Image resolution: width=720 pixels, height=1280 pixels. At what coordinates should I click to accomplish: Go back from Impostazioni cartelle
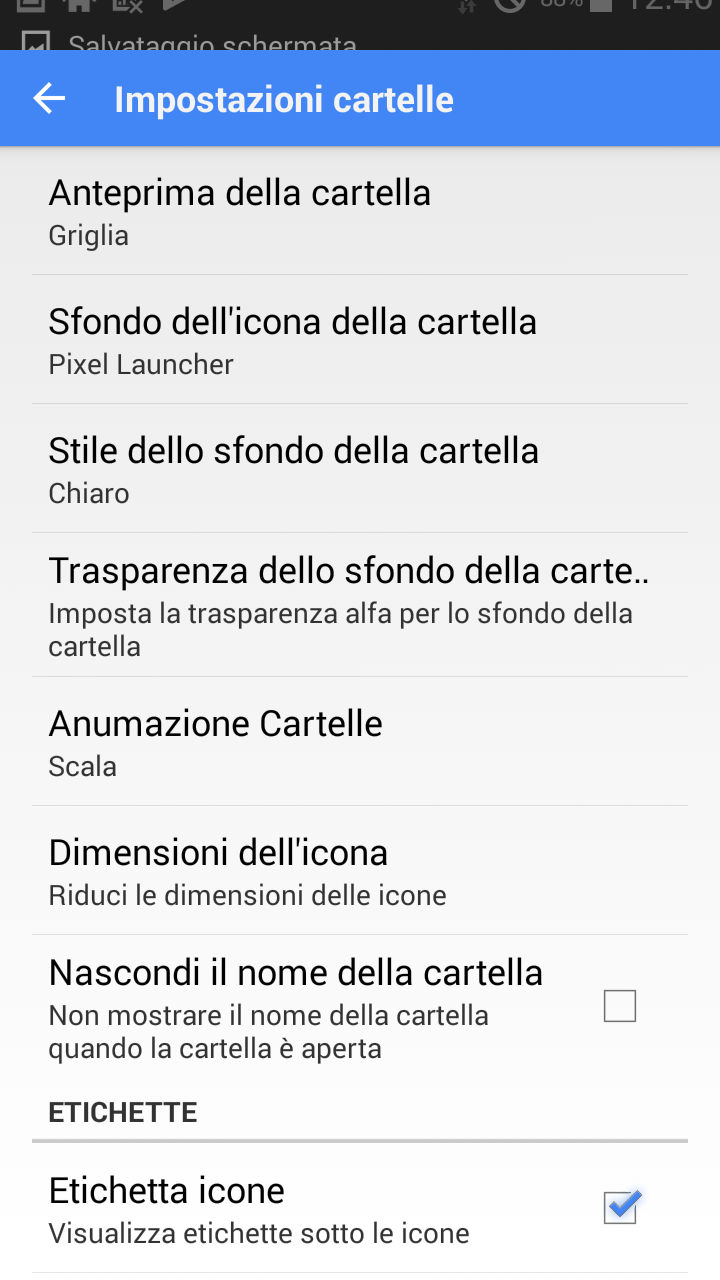click(x=49, y=99)
